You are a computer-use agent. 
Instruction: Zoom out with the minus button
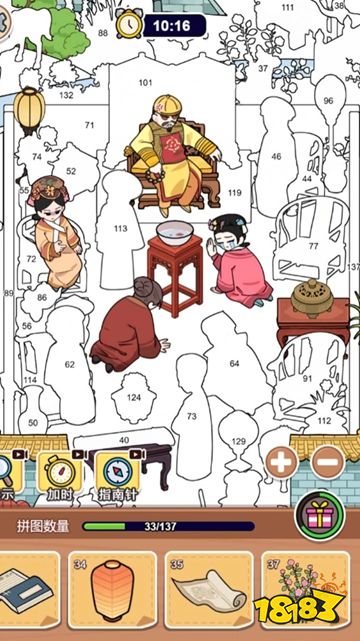(x=328, y=462)
